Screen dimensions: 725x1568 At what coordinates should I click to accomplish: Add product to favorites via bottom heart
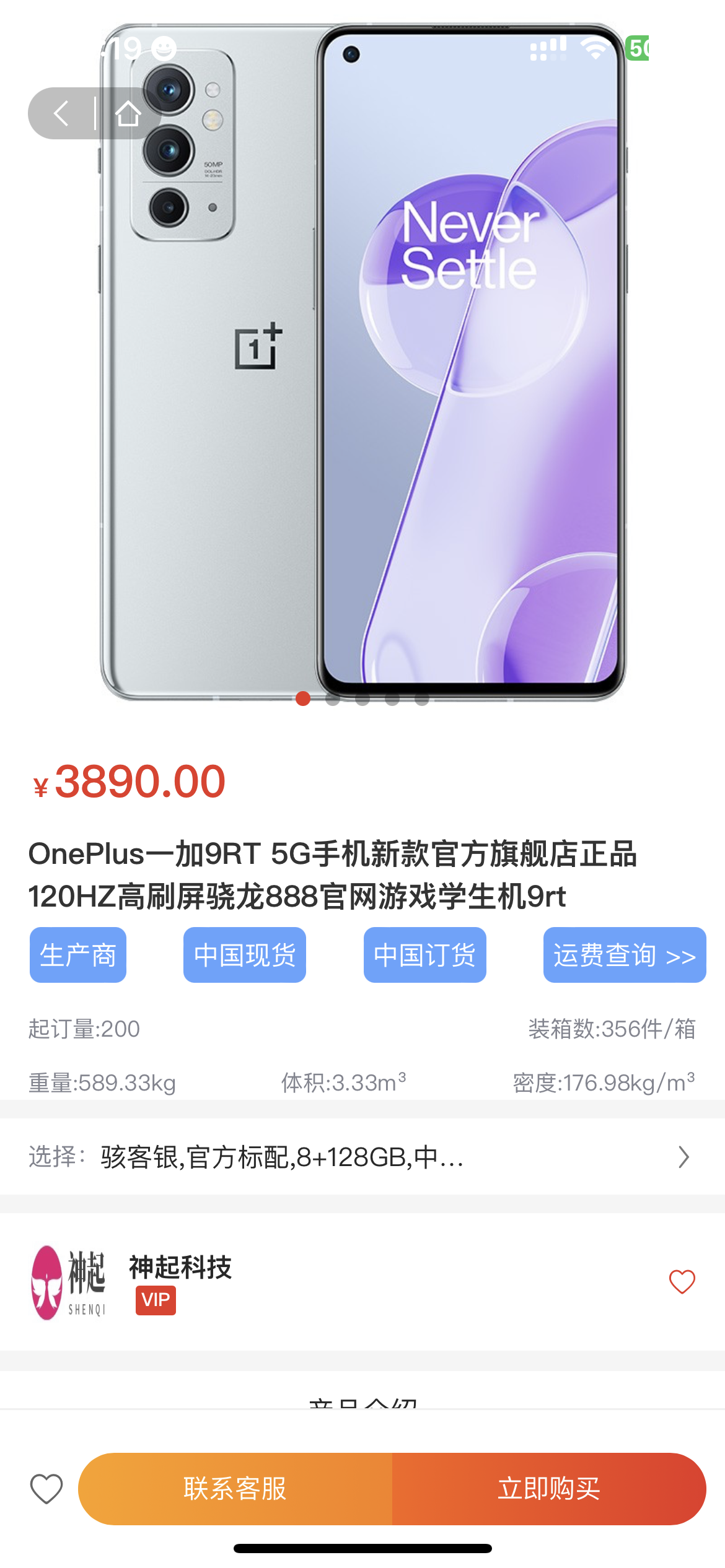(x=46, y=1489)
